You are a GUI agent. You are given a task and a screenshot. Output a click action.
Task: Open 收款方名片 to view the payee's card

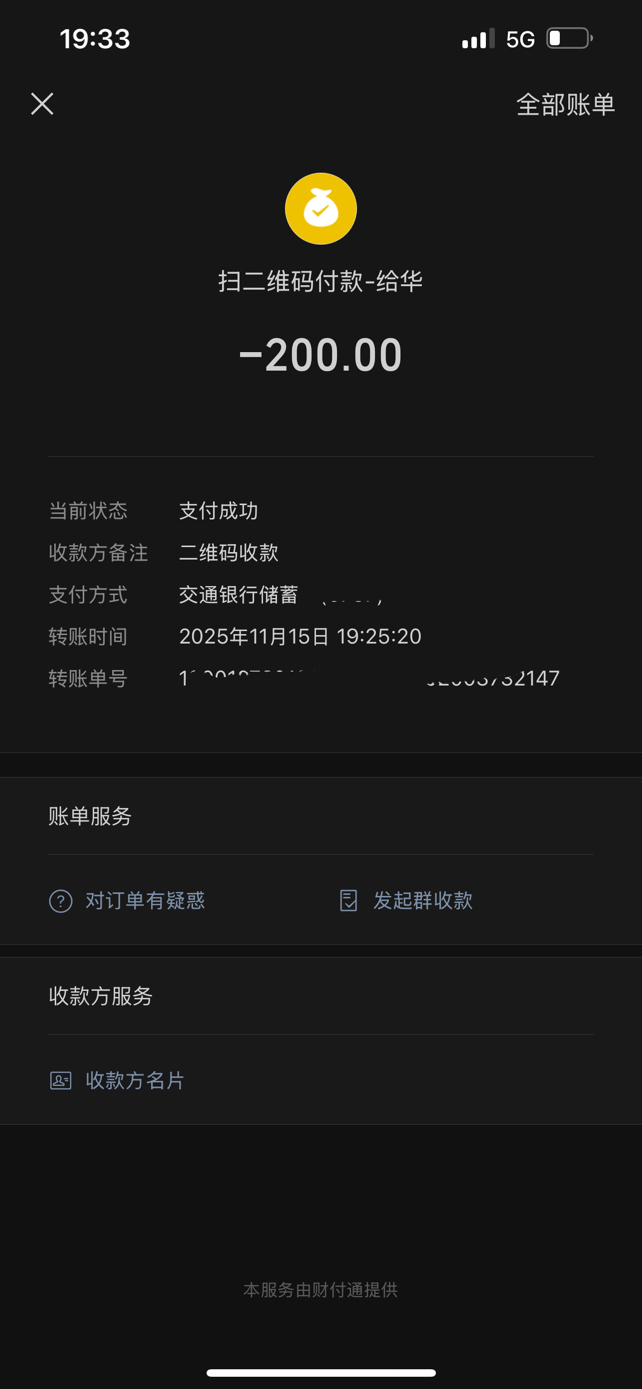click(118, 1080)
